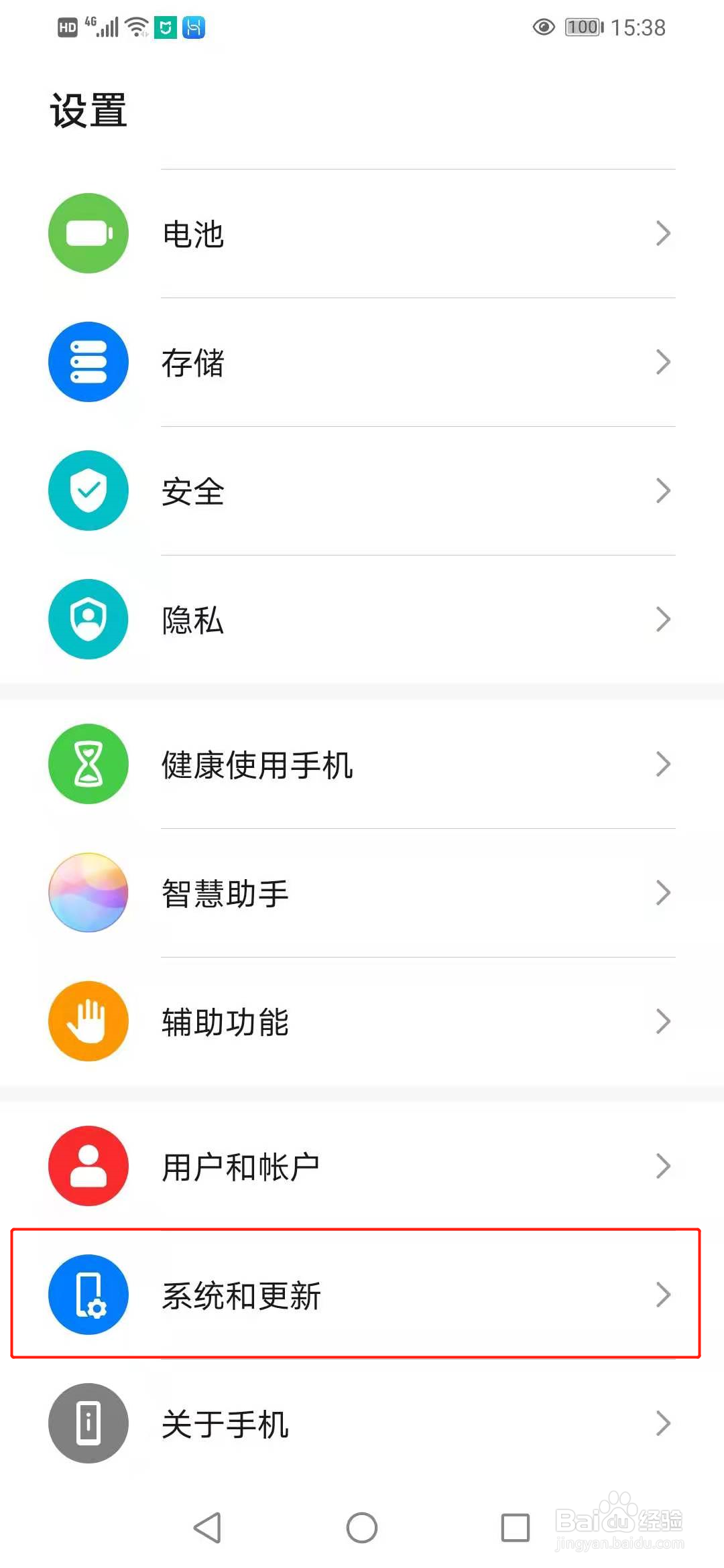Screen dimensions: 724x1568
Task: Go to 安全 security settings
Action: pos(362,491)
